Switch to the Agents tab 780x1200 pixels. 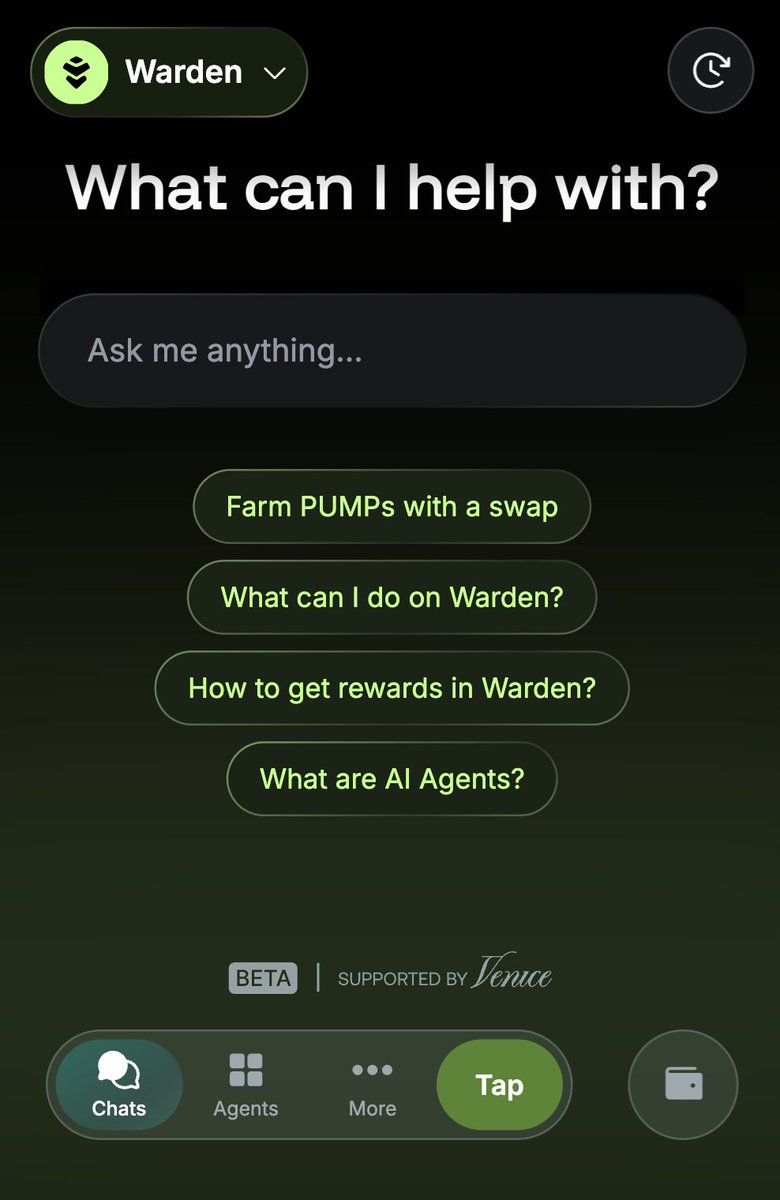tap(245, 1085)
